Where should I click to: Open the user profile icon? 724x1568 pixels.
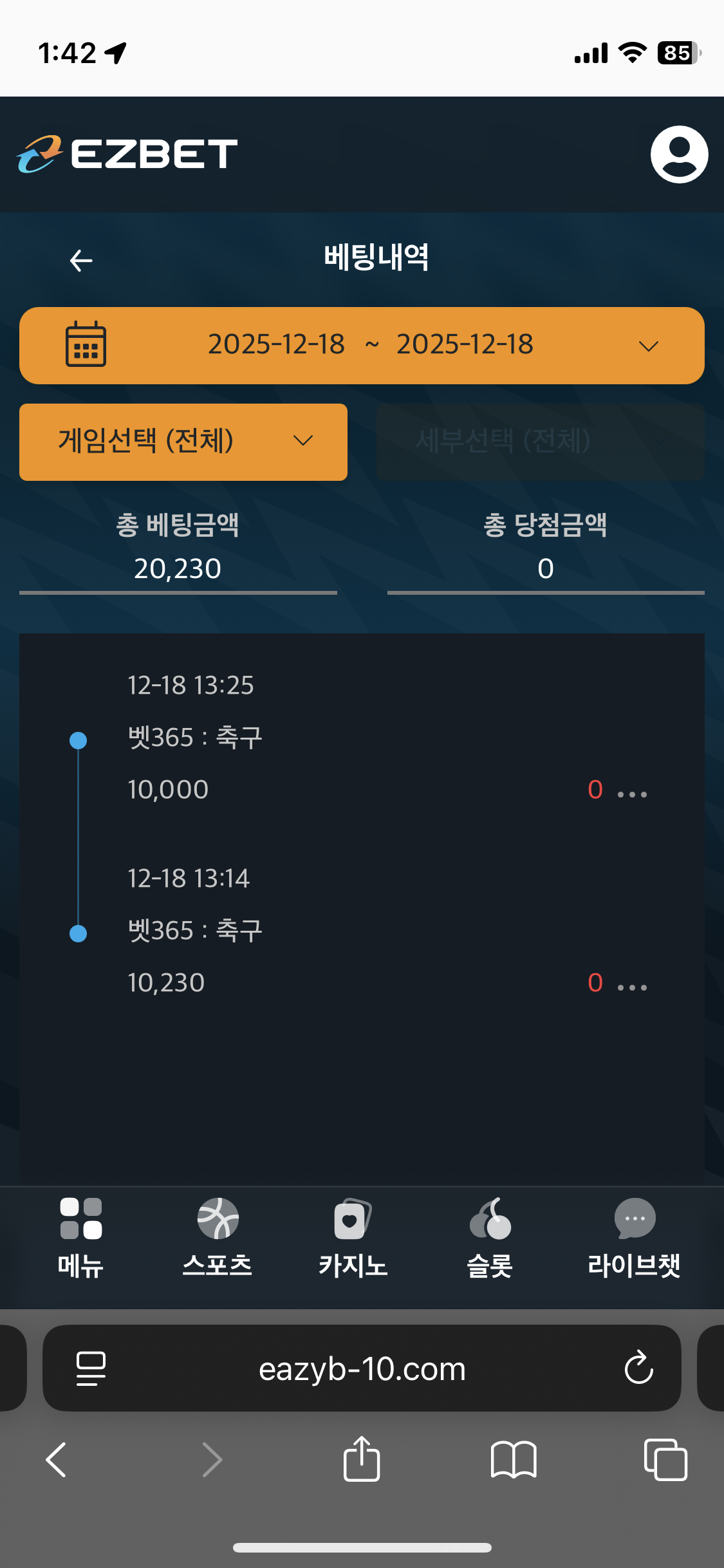tap(679, 154)
